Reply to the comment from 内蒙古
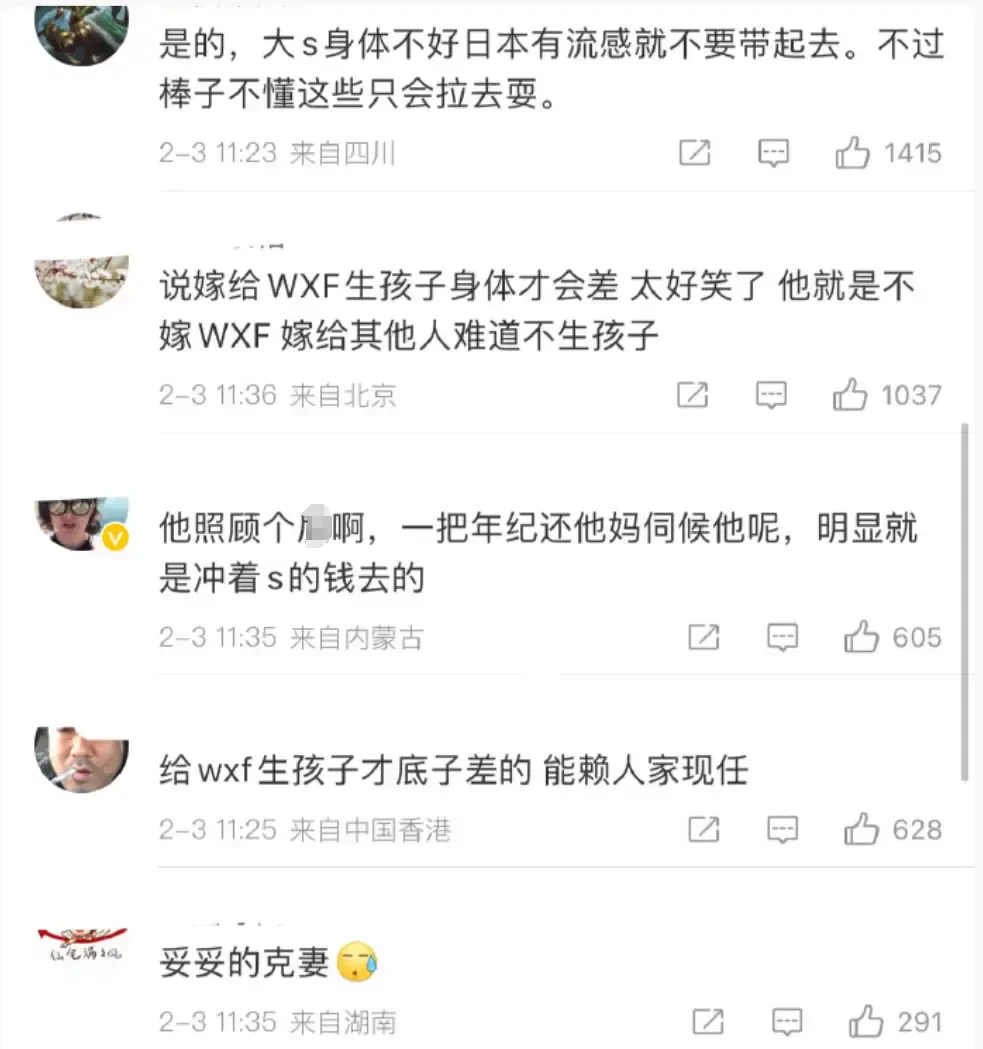 (782, 637)
